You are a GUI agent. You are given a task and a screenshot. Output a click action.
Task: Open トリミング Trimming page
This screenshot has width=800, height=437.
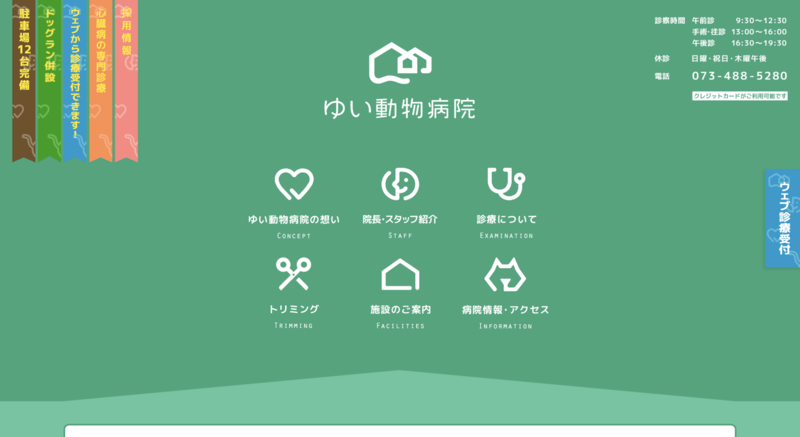(294, 292)
